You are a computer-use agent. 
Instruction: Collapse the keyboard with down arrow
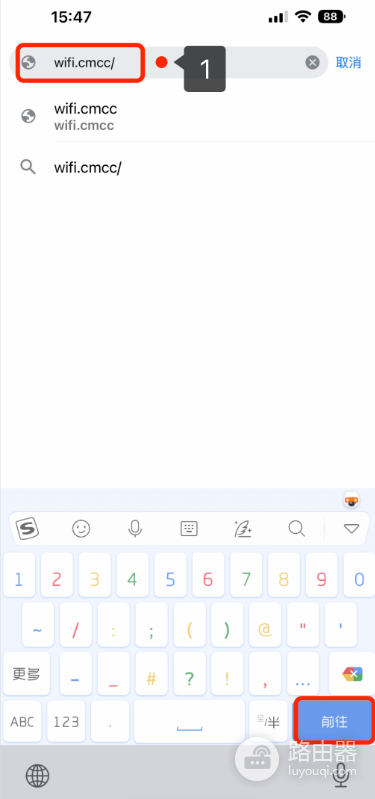[x=352, y=529]
